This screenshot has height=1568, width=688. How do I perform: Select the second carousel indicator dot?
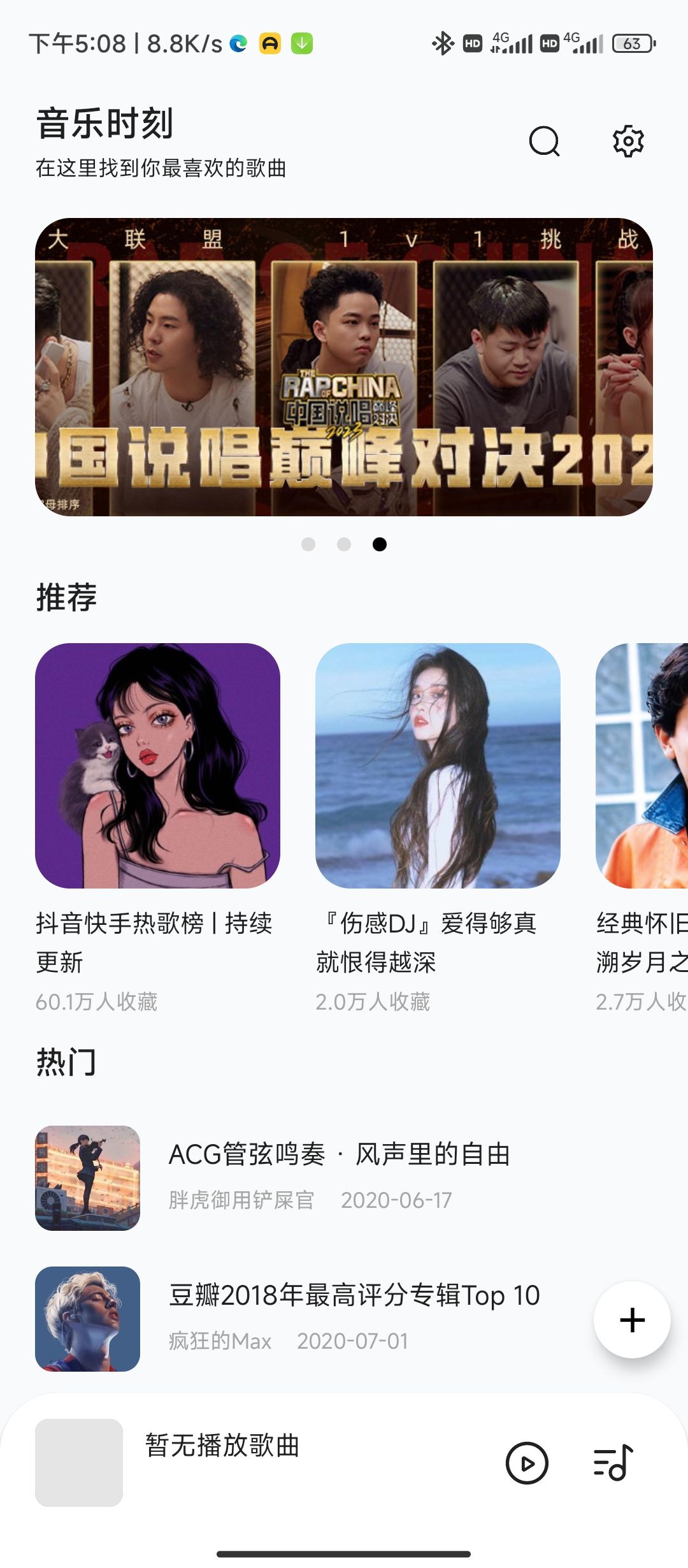[344, 545]
